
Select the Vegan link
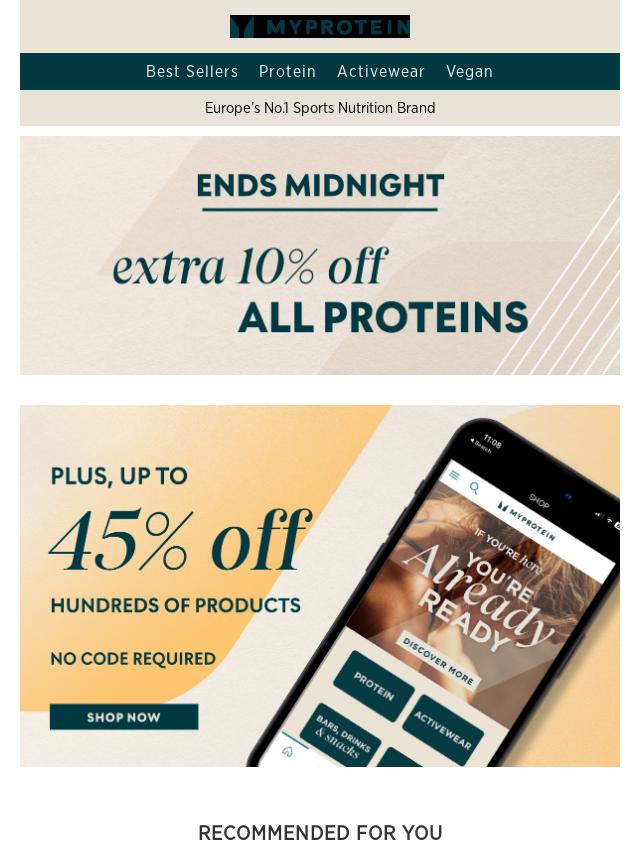469,72
